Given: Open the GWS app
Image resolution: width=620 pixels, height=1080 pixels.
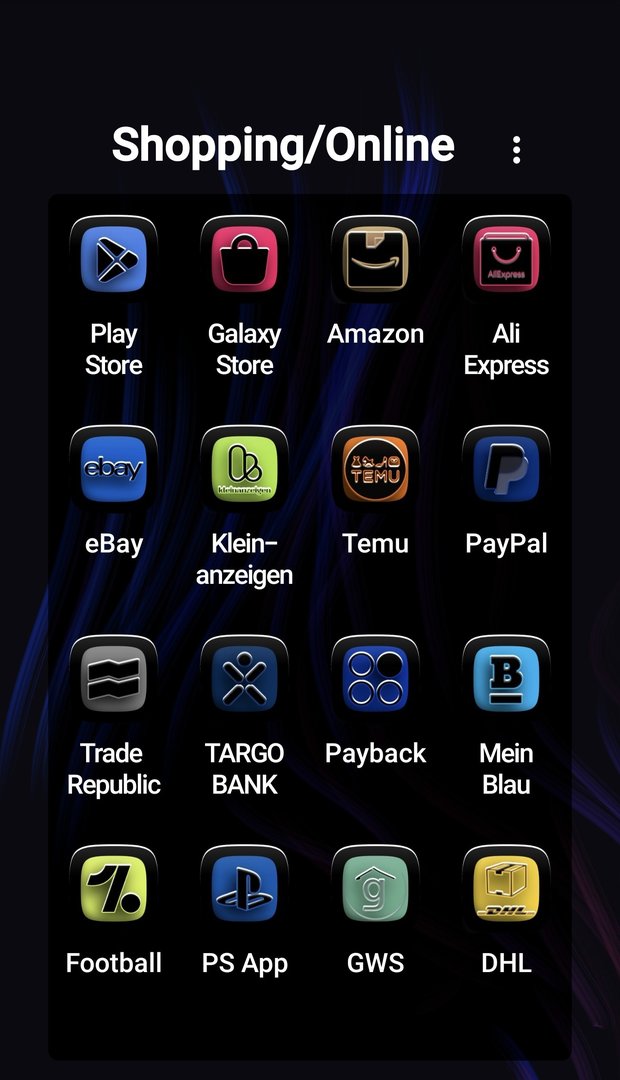Looking at the screenshot, I should (x=376, y=890).
